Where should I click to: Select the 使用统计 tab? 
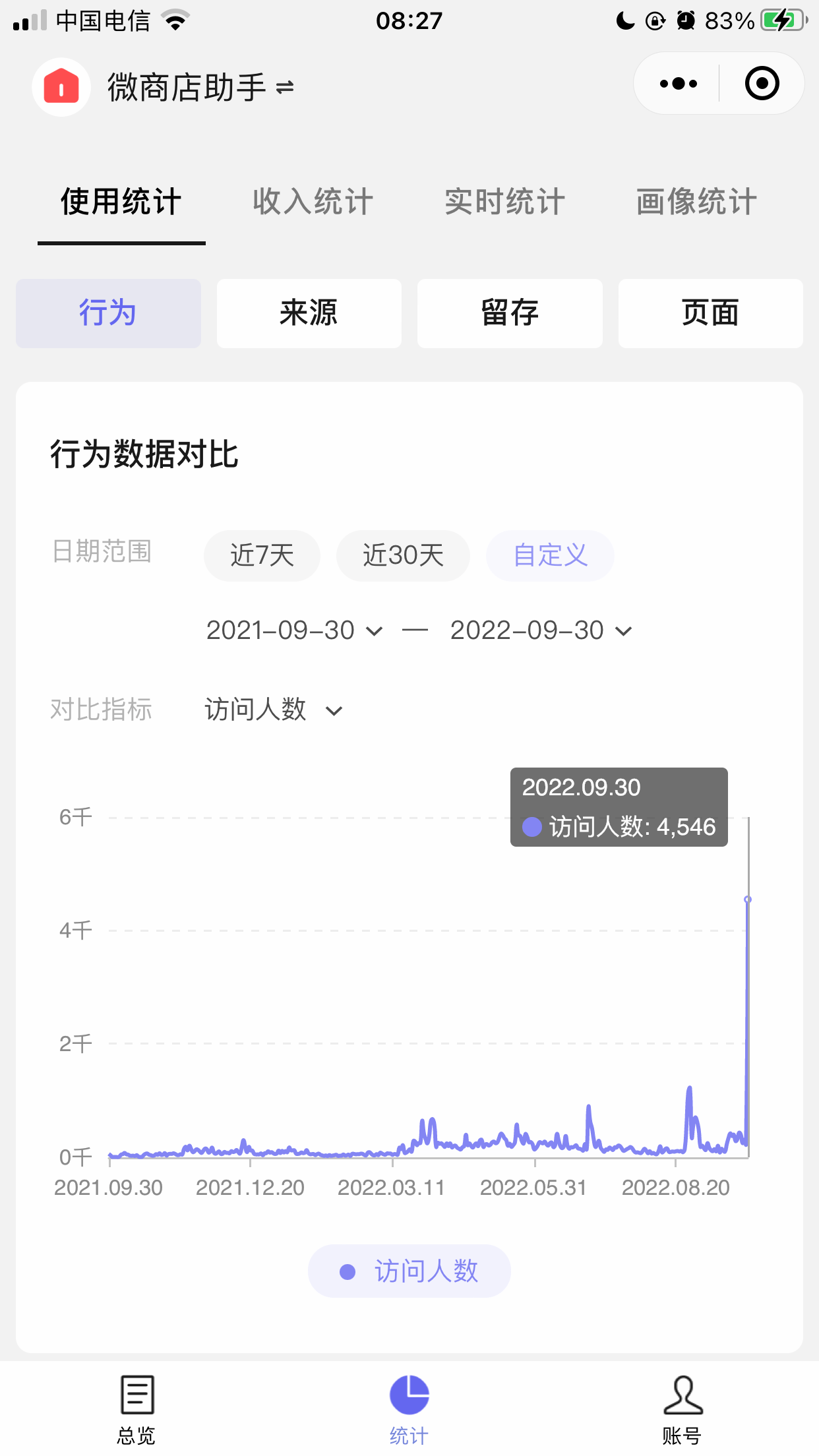point(121,202)
